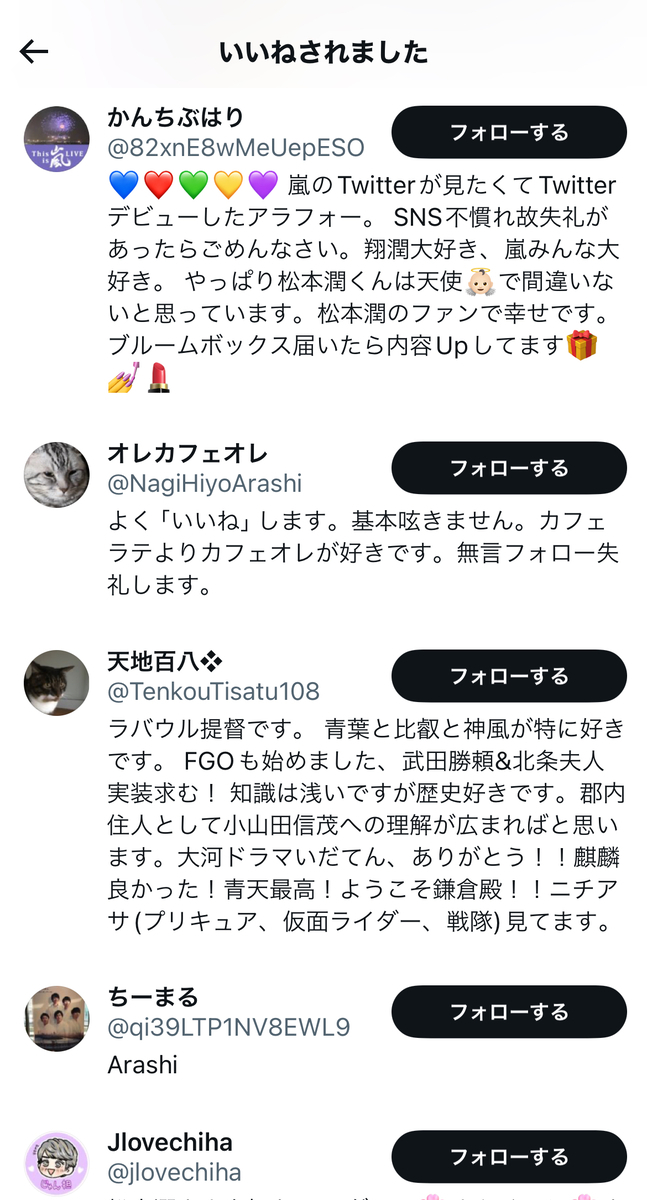The image size is (647, 1200).
Task: Go back using the top-left arrow
Action: pos(34,52)
